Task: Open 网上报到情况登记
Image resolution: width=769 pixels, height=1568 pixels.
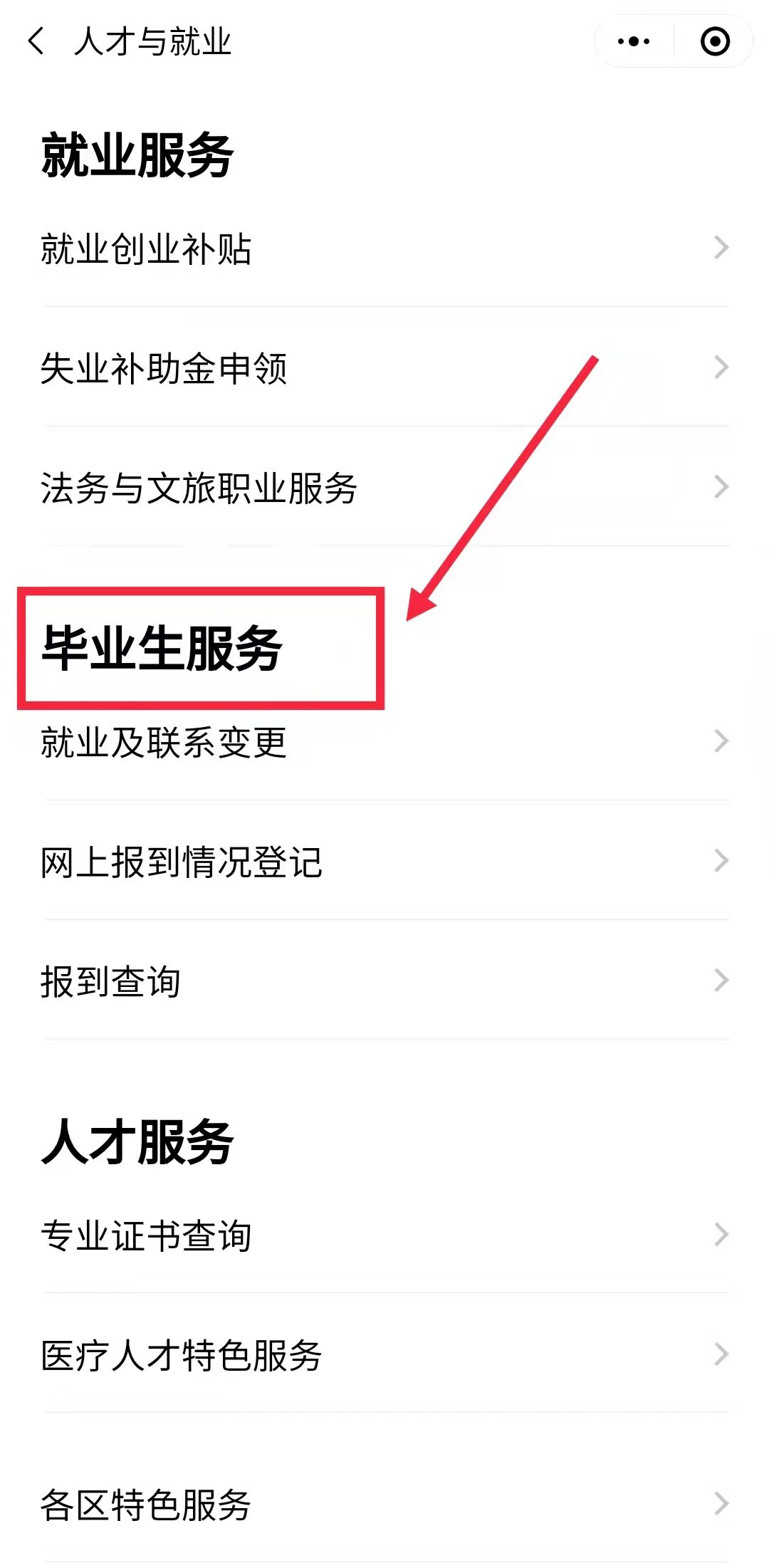Action: point(384,862)
